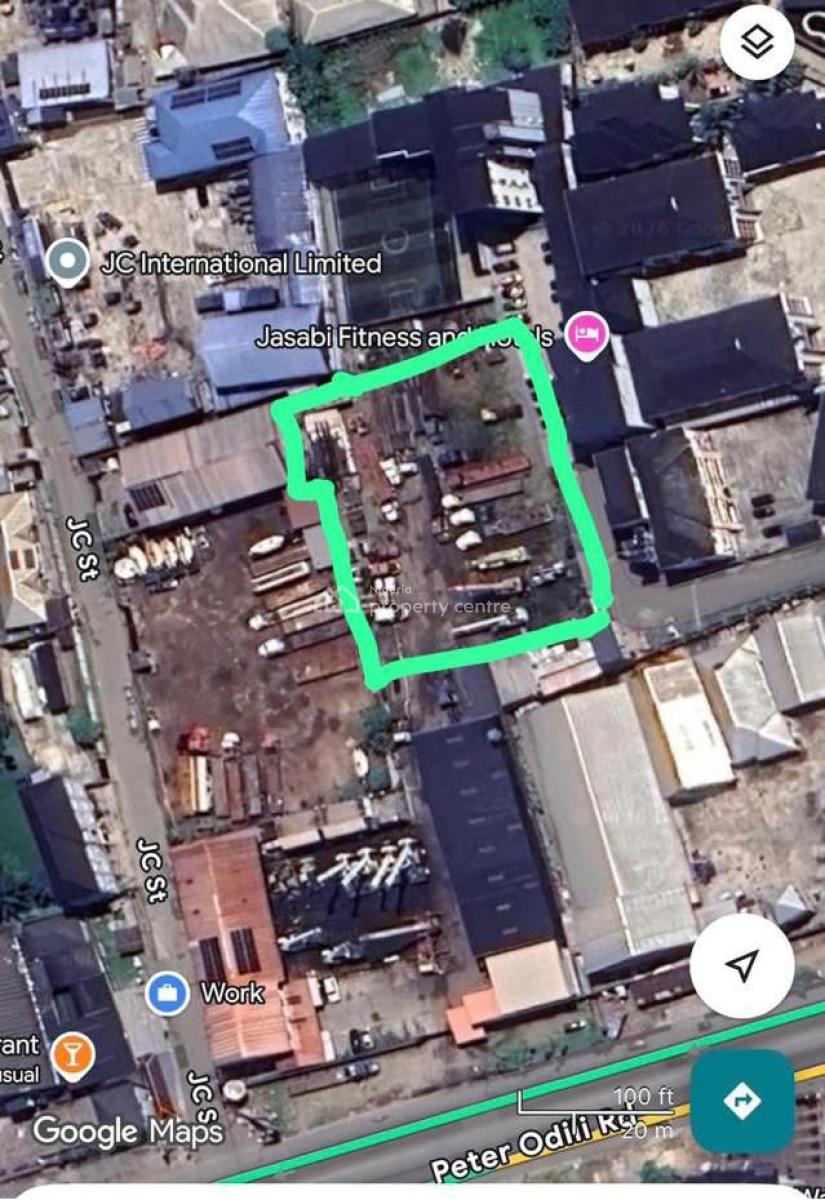Open the map layers selector
Image resolution: width=825 pixels, height=1200 pixels.
757,42
